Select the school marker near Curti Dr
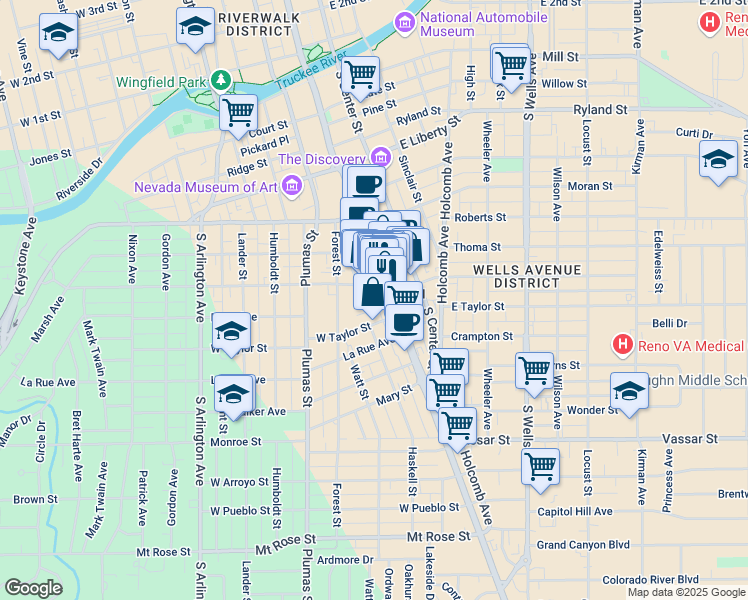Image resolution: width=748 pixels, height=600 pixels. 718,161
